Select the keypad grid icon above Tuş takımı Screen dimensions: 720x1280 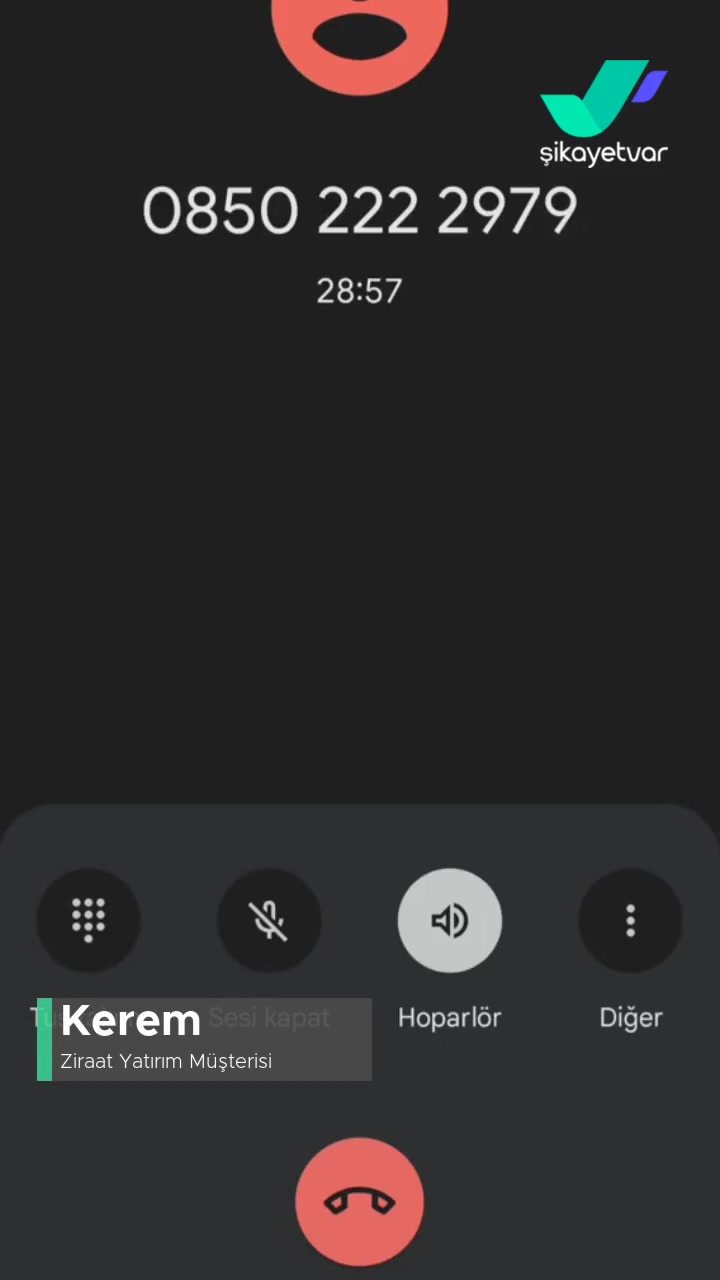coord(89,920)
